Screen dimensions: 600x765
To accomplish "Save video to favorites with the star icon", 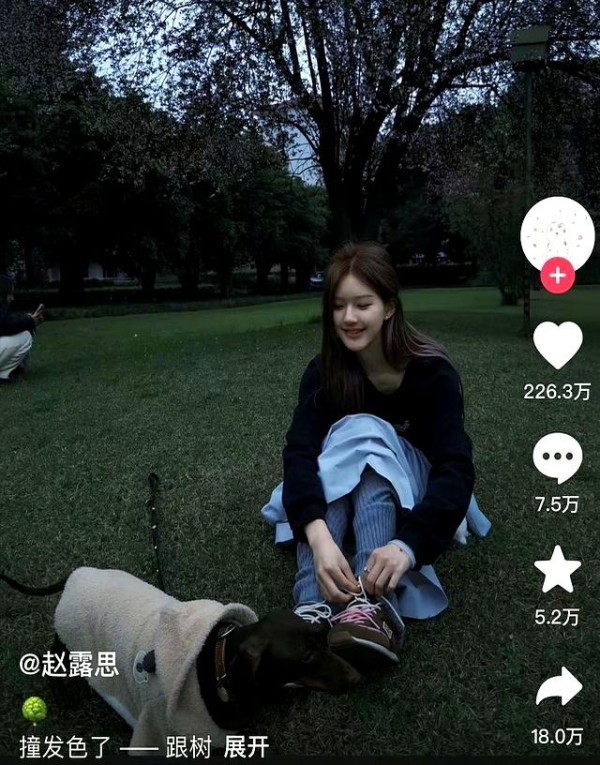I will (557, 570).
